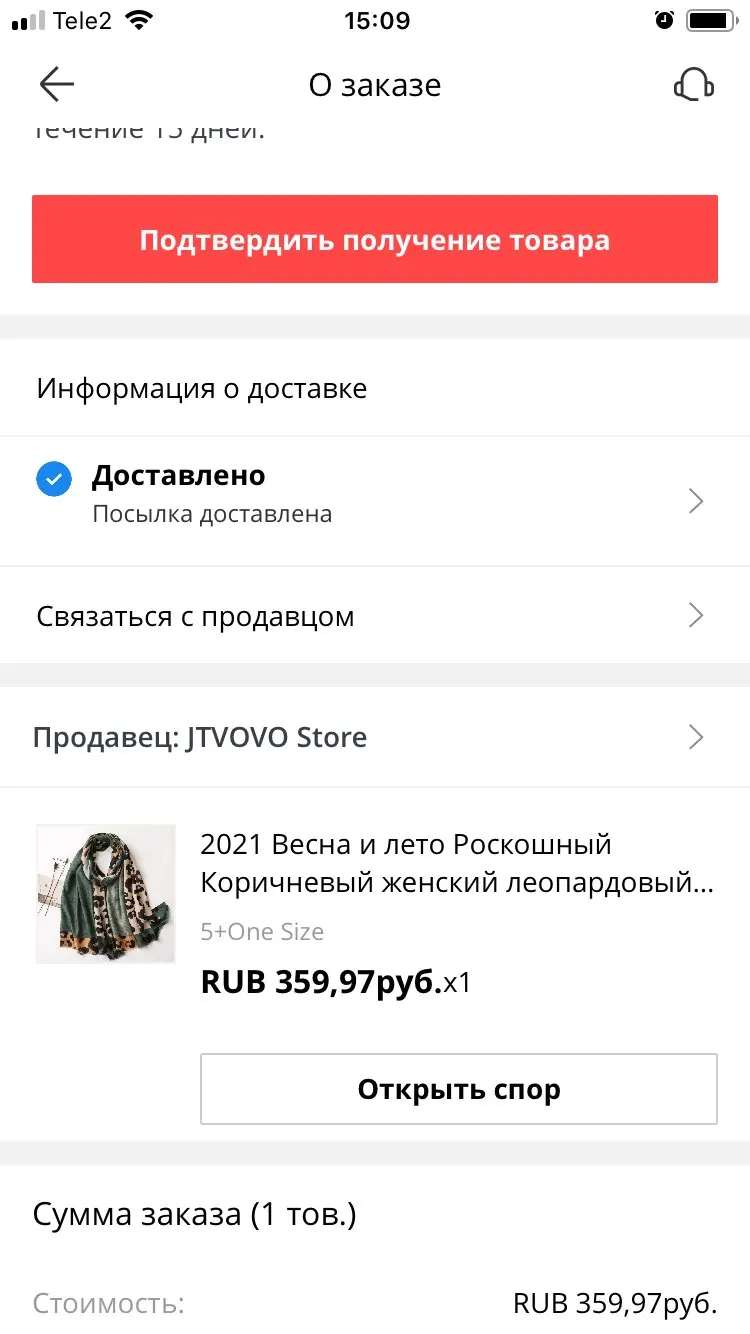The width and height of the screenshot is (750, 1334).
Task: Open the JTVOVO Store seller page
Action: point(374,738)
